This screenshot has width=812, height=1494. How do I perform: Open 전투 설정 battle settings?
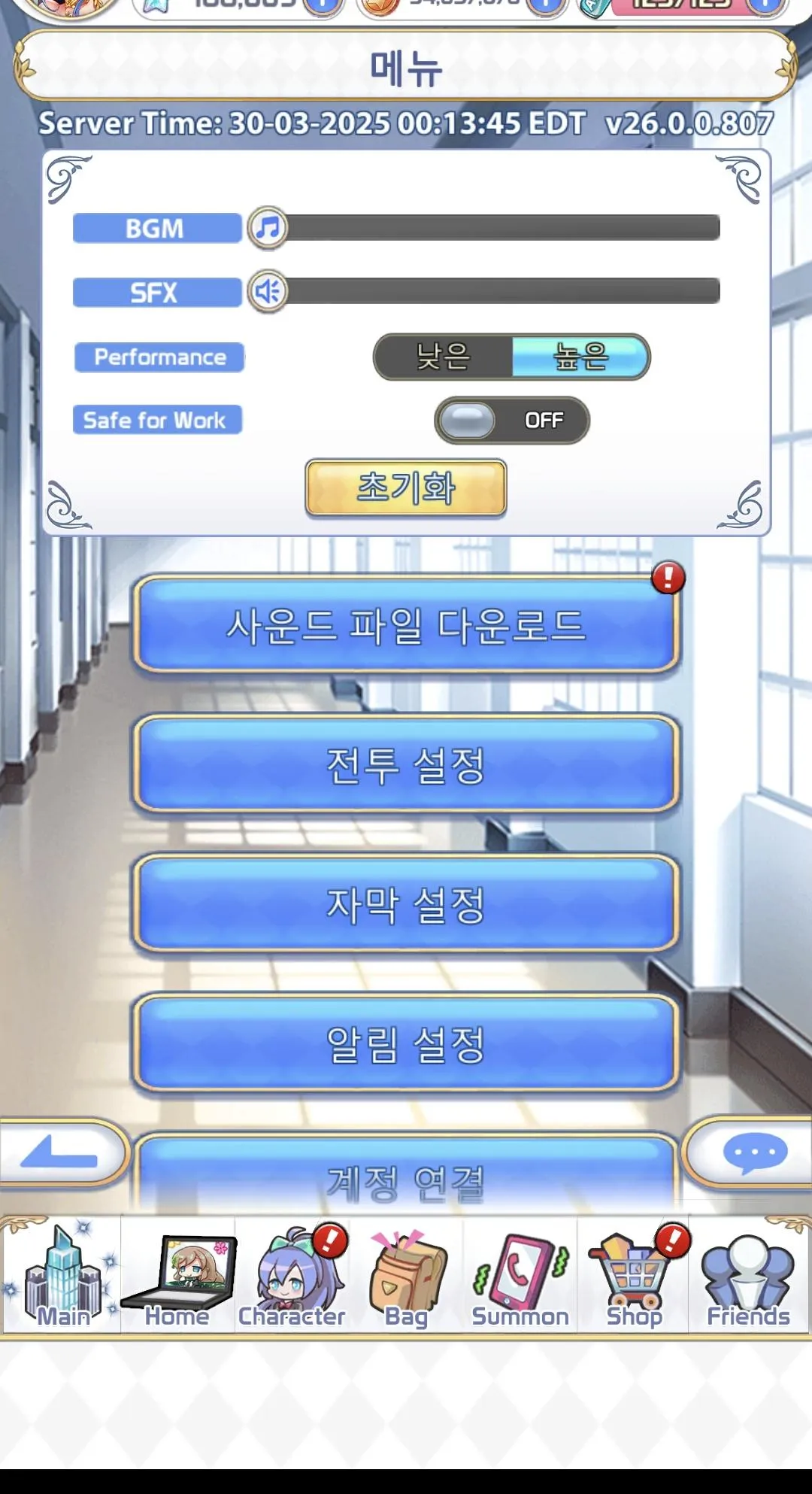406,765
